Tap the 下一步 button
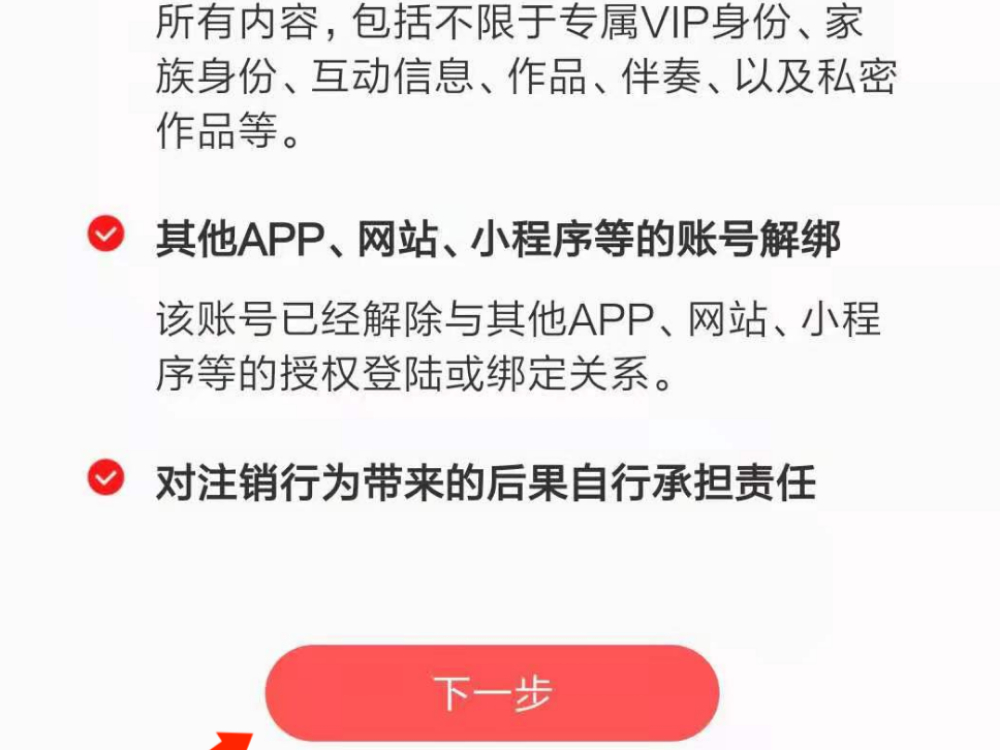The height and width of the screenshot is (750, 1000). (492, 693)
